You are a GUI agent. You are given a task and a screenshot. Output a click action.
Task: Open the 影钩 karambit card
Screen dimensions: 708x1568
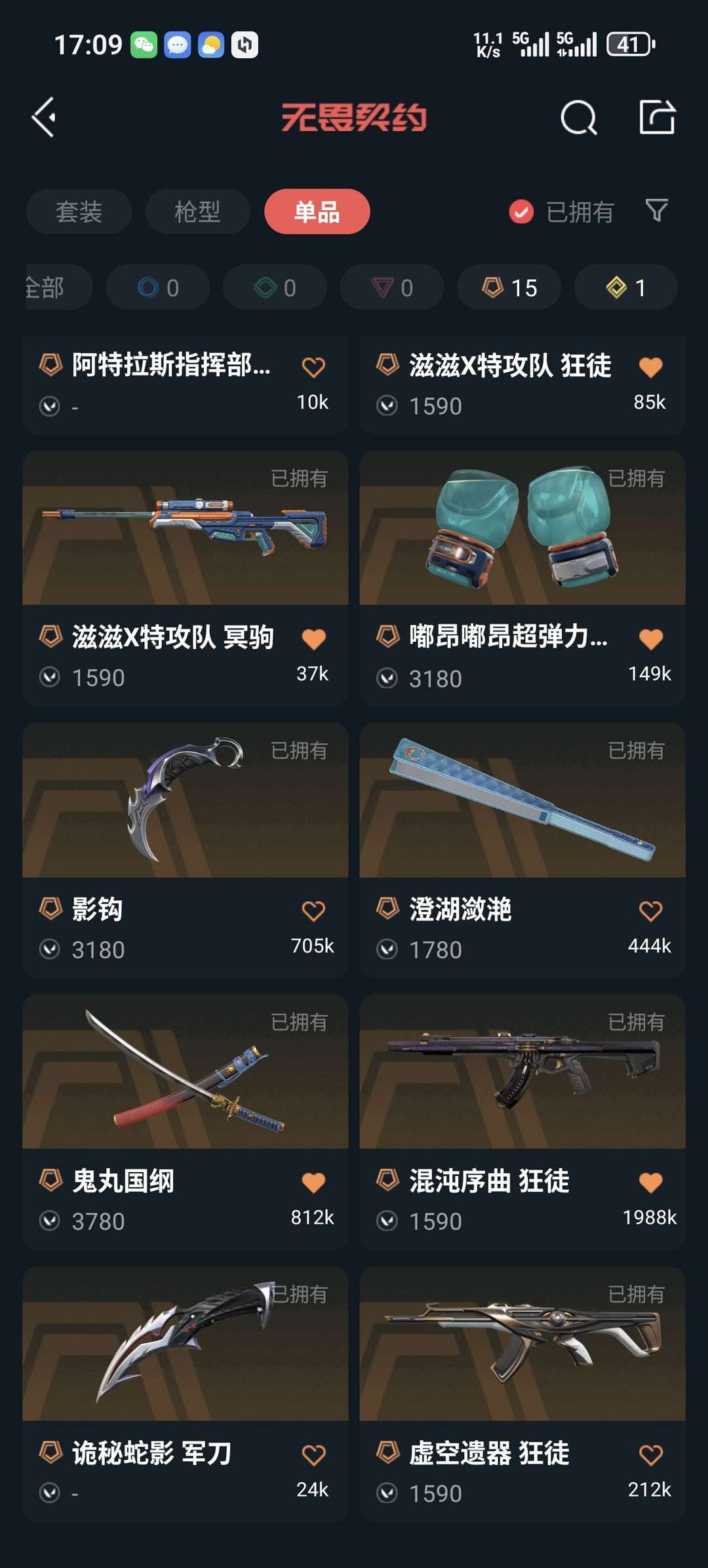(185, 800)
